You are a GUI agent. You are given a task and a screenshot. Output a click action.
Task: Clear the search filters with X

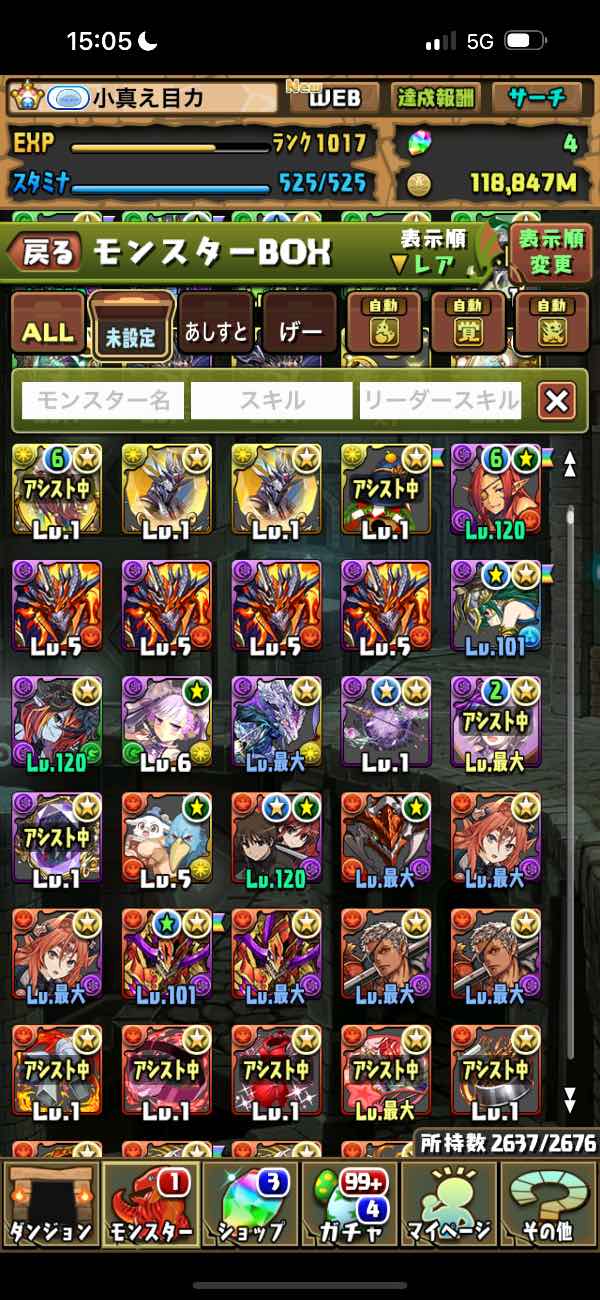tap(556, 401)
